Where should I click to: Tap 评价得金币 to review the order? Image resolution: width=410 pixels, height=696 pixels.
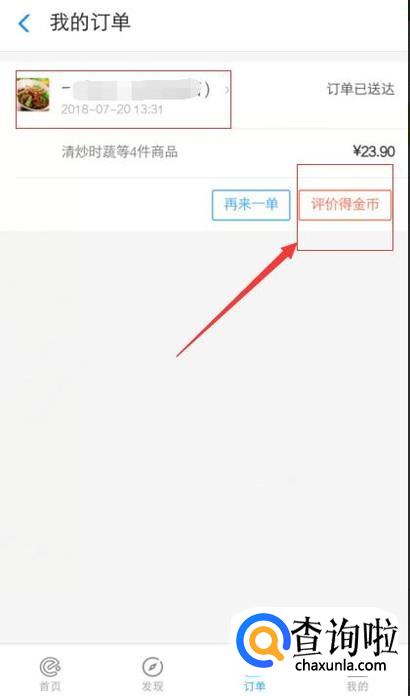click(x=345, y=205)
